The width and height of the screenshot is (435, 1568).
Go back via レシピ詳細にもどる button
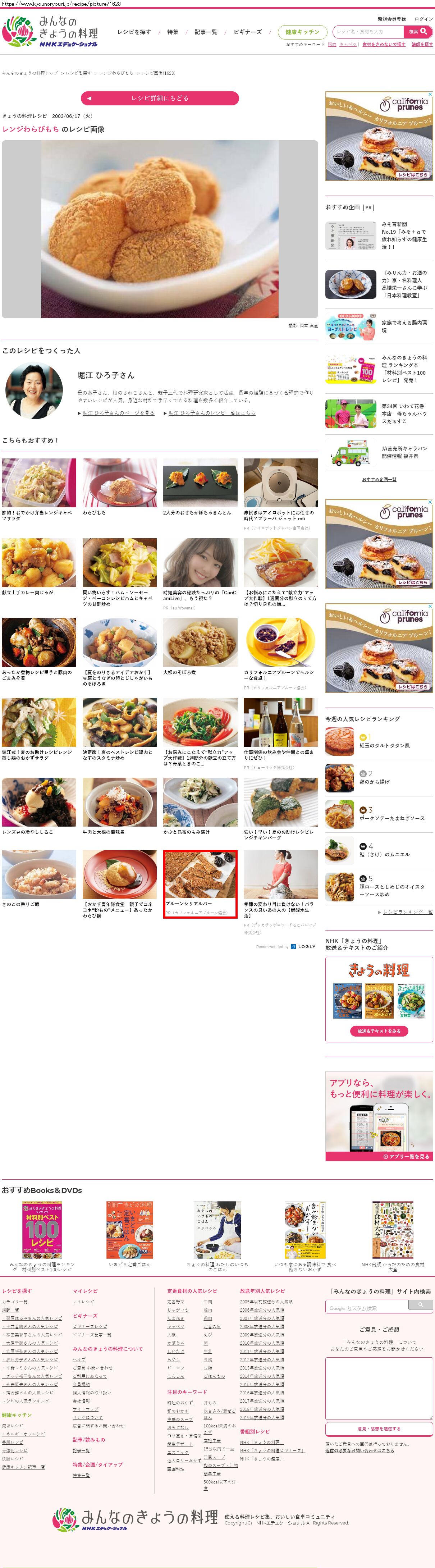pyautogui.click(x=159, y=98)
